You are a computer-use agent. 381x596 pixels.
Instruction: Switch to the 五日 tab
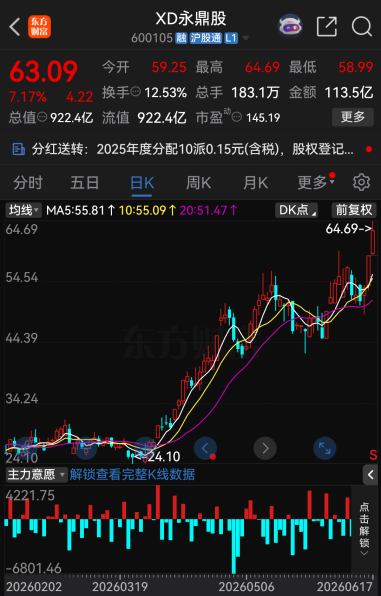[x=84, y=183]
